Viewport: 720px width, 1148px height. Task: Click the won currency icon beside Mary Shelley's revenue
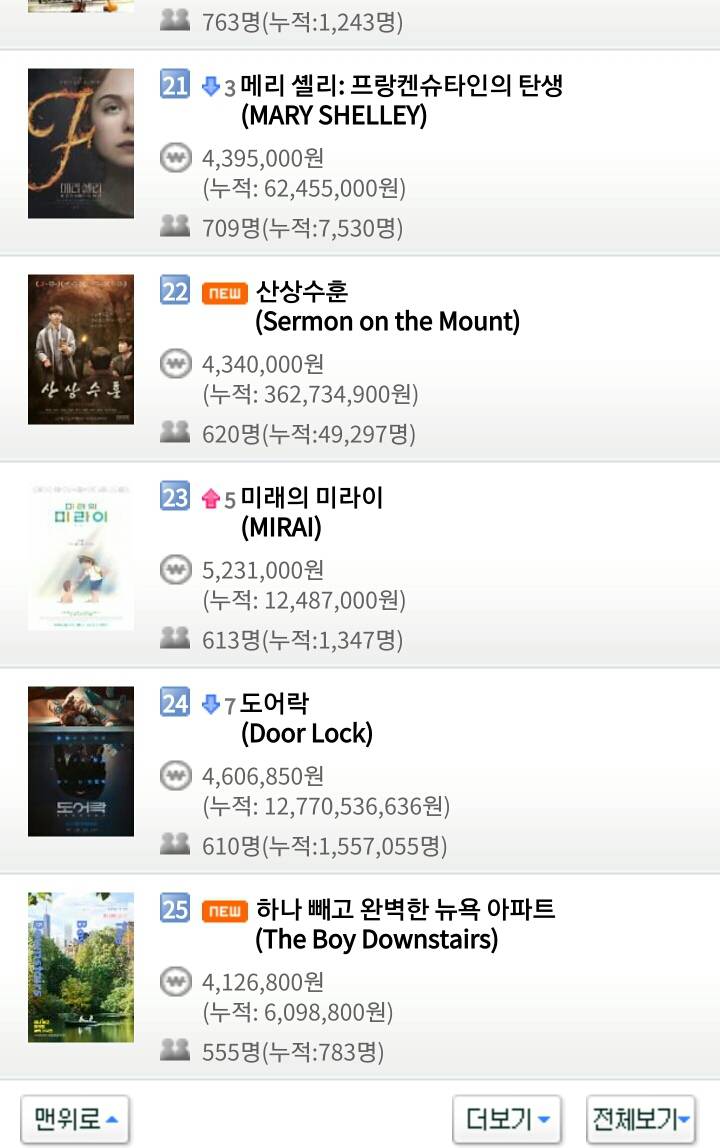[x=175, y=157]
